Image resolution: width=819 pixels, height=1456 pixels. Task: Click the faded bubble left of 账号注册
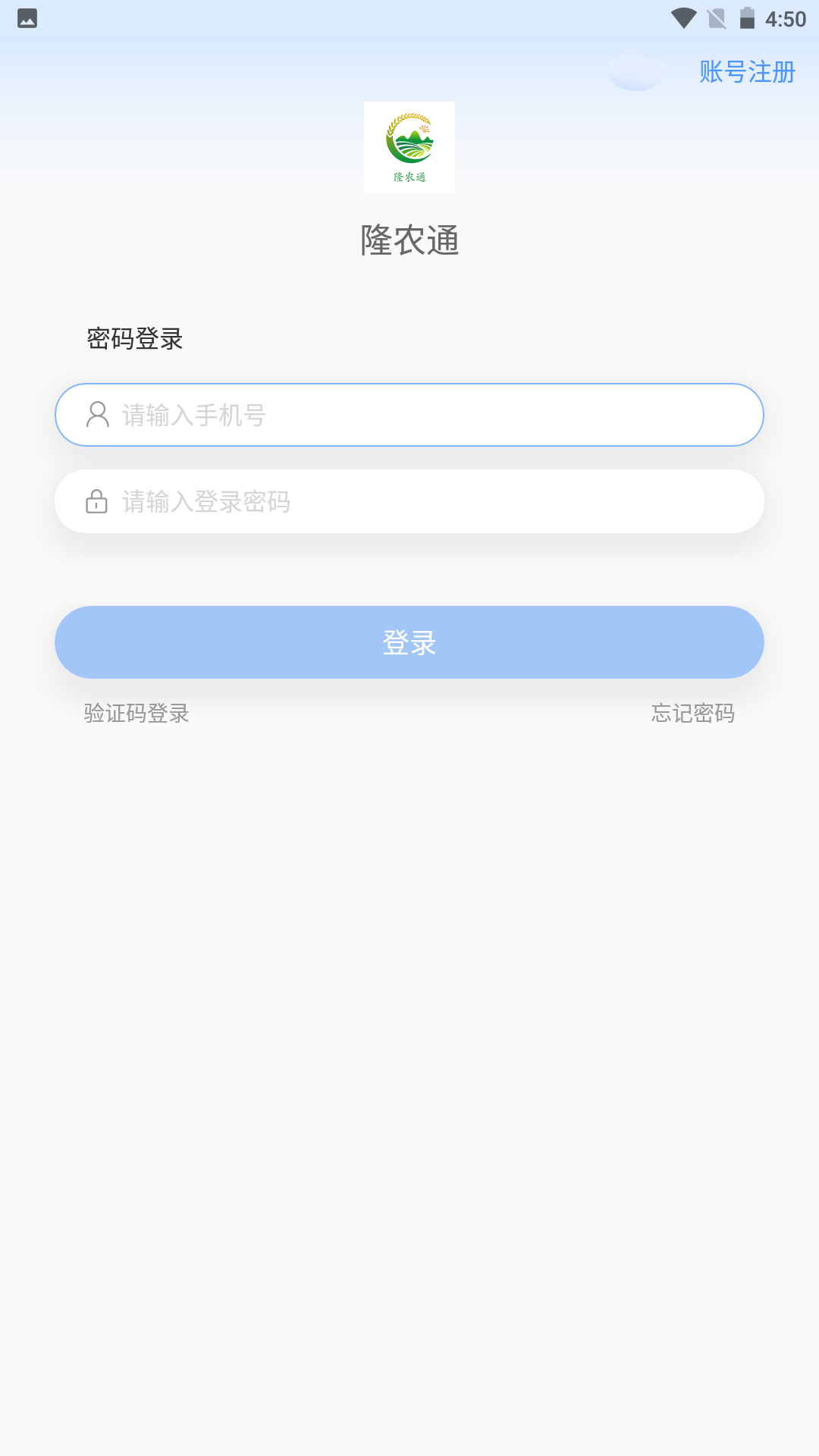tap(635, 73)
